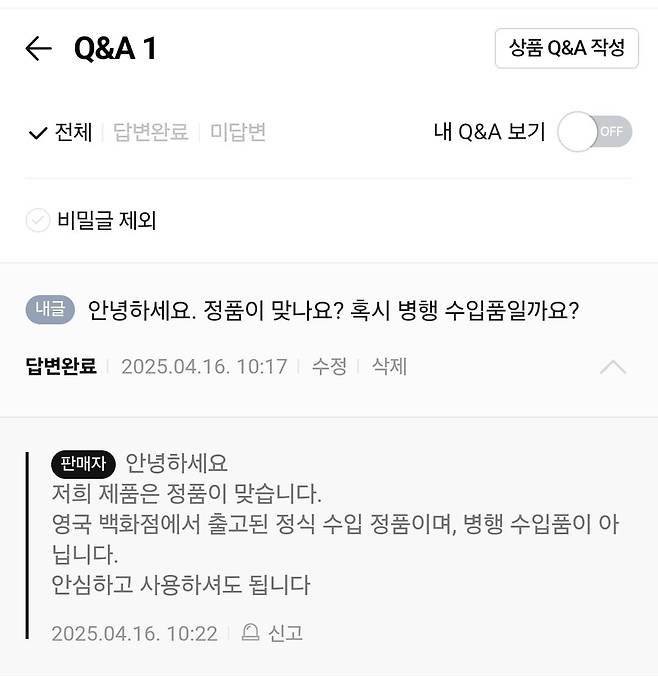Select the 전체 filter
The width and height of the screenshot is (658, 676).
pos(61,132)
